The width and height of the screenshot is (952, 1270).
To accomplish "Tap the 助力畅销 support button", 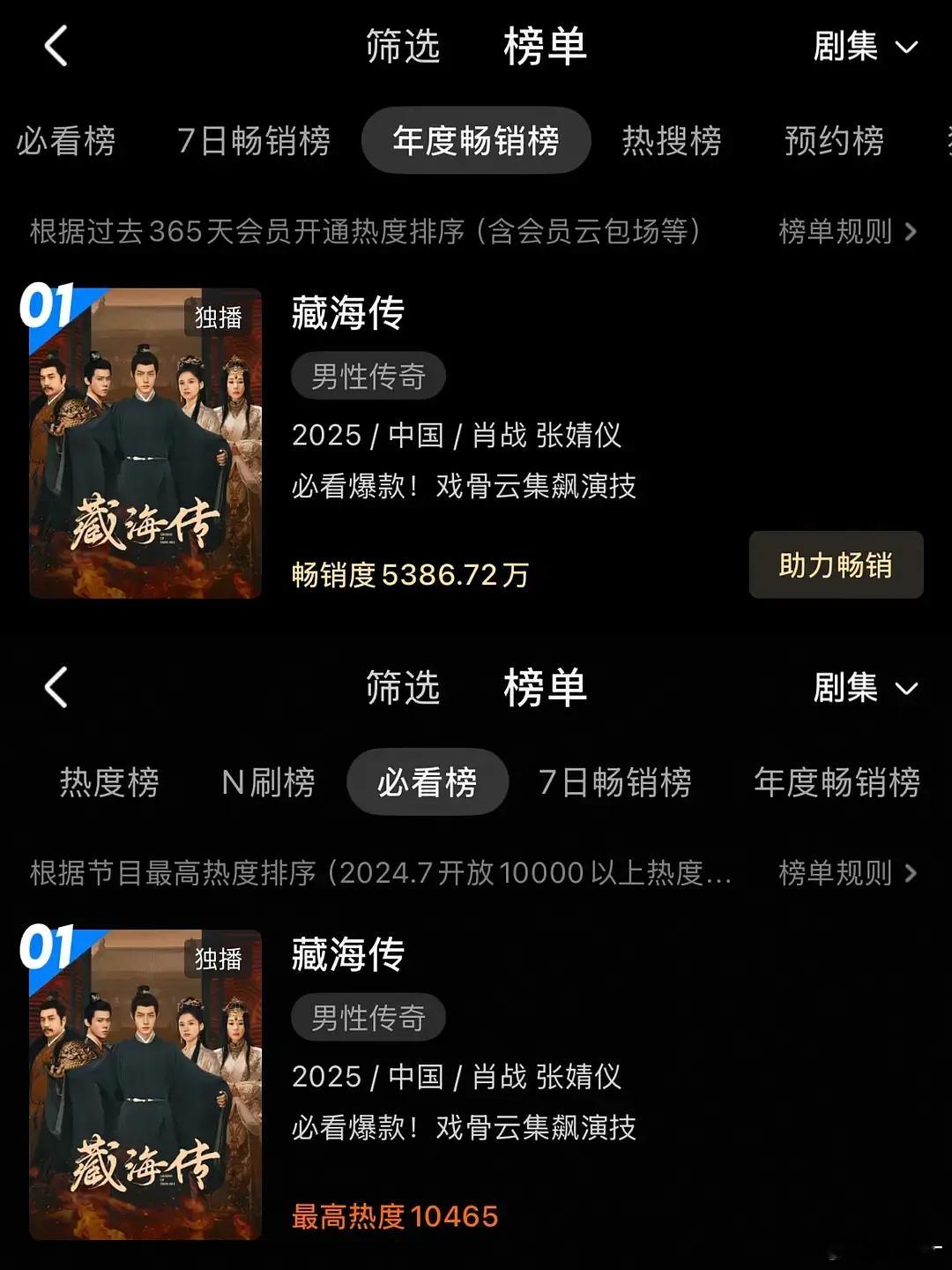I will (836, 566).
